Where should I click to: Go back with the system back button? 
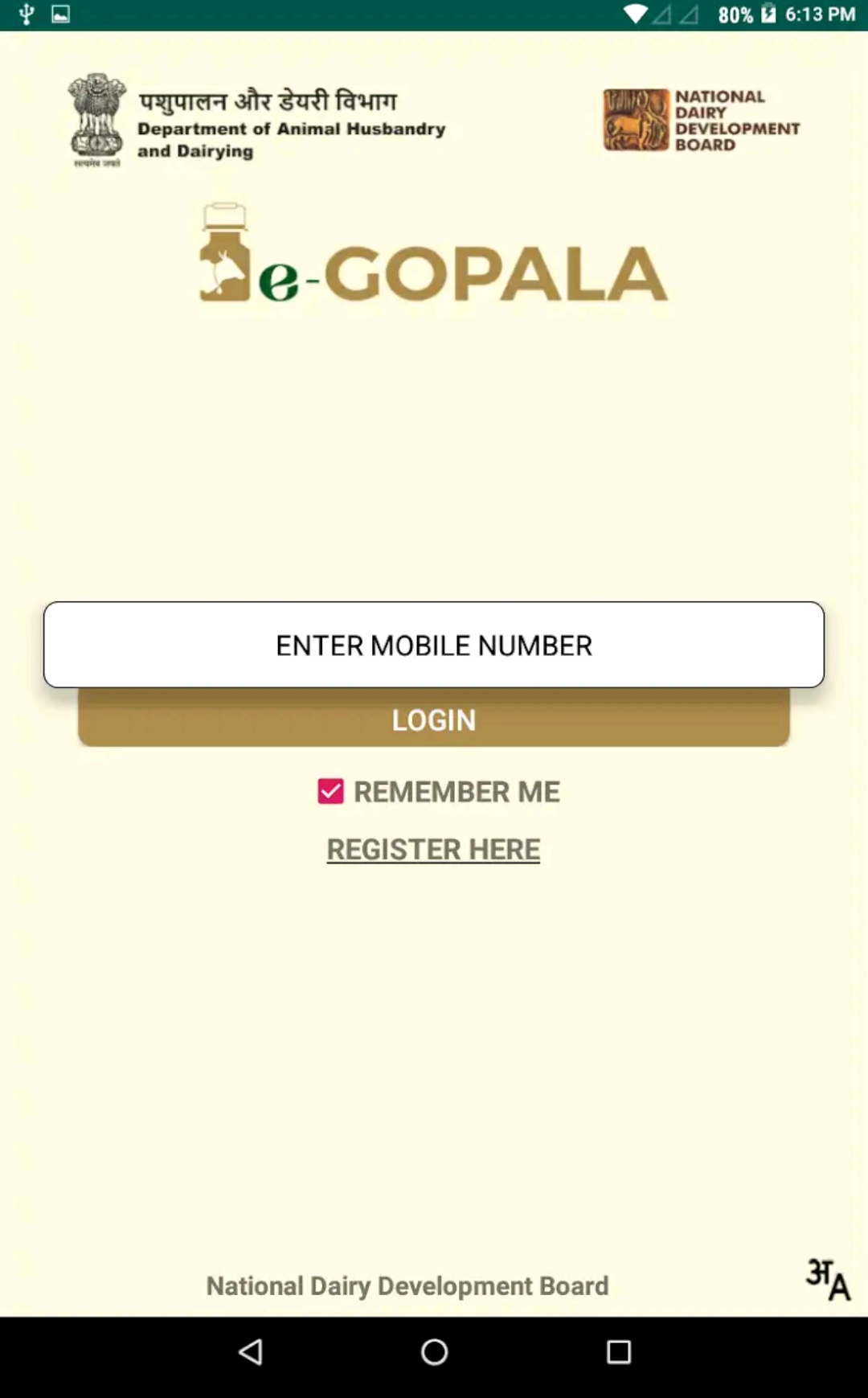pyautogui.click(x=251, y=1352)
